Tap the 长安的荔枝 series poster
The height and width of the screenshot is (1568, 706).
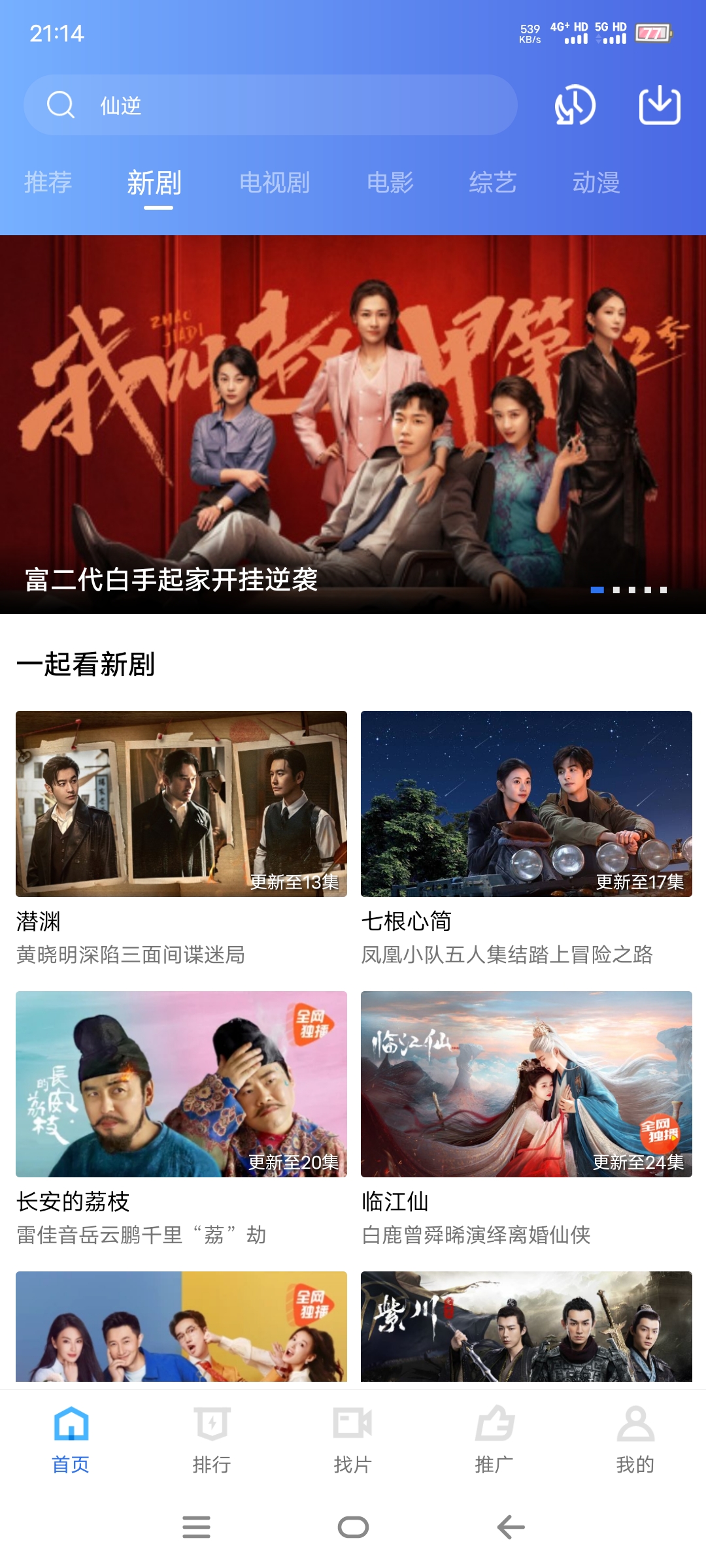(x=181, y=1085)
